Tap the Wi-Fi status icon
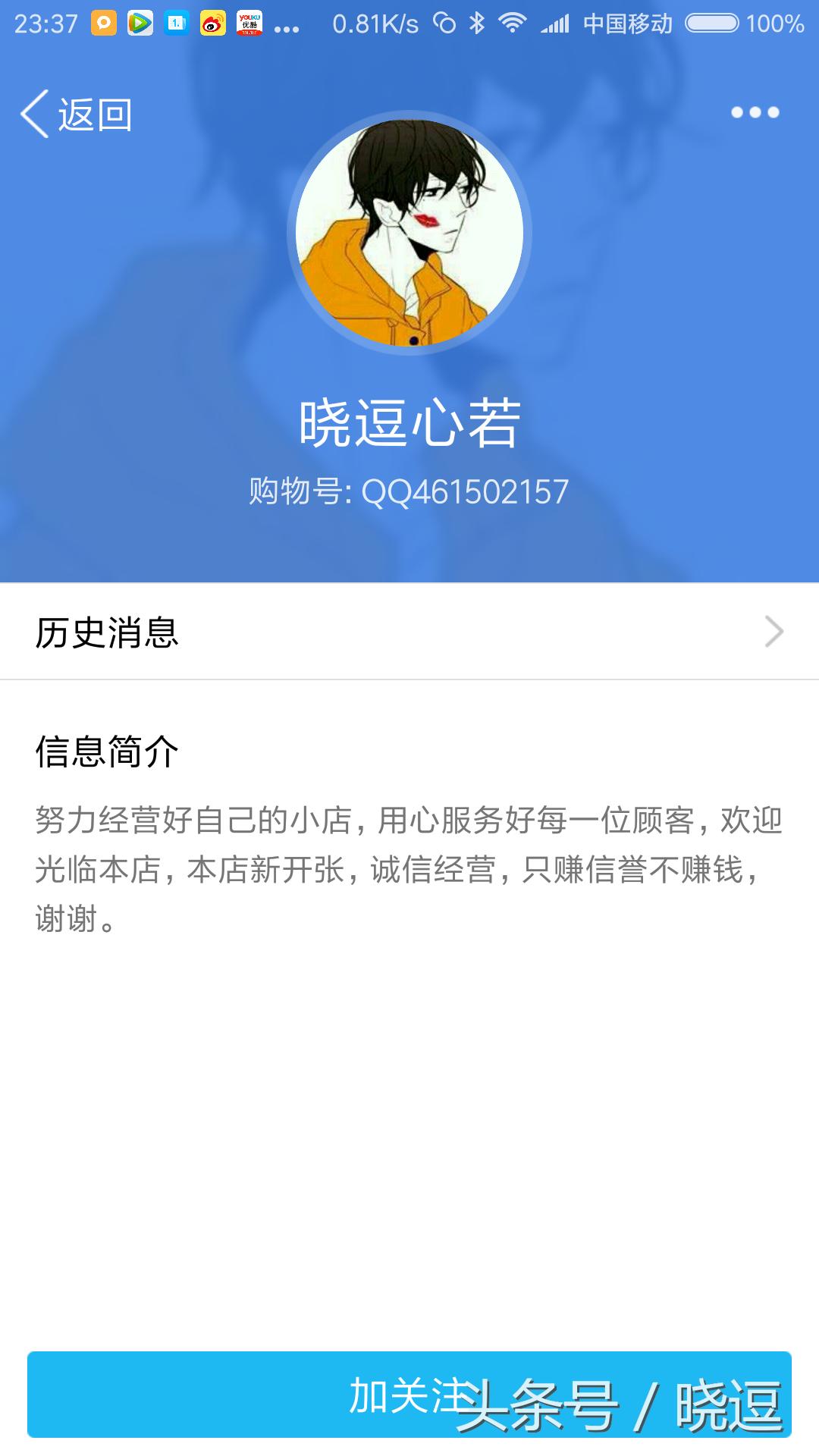The width and height of the screenshot is (819, 1456). coord(514,23)
